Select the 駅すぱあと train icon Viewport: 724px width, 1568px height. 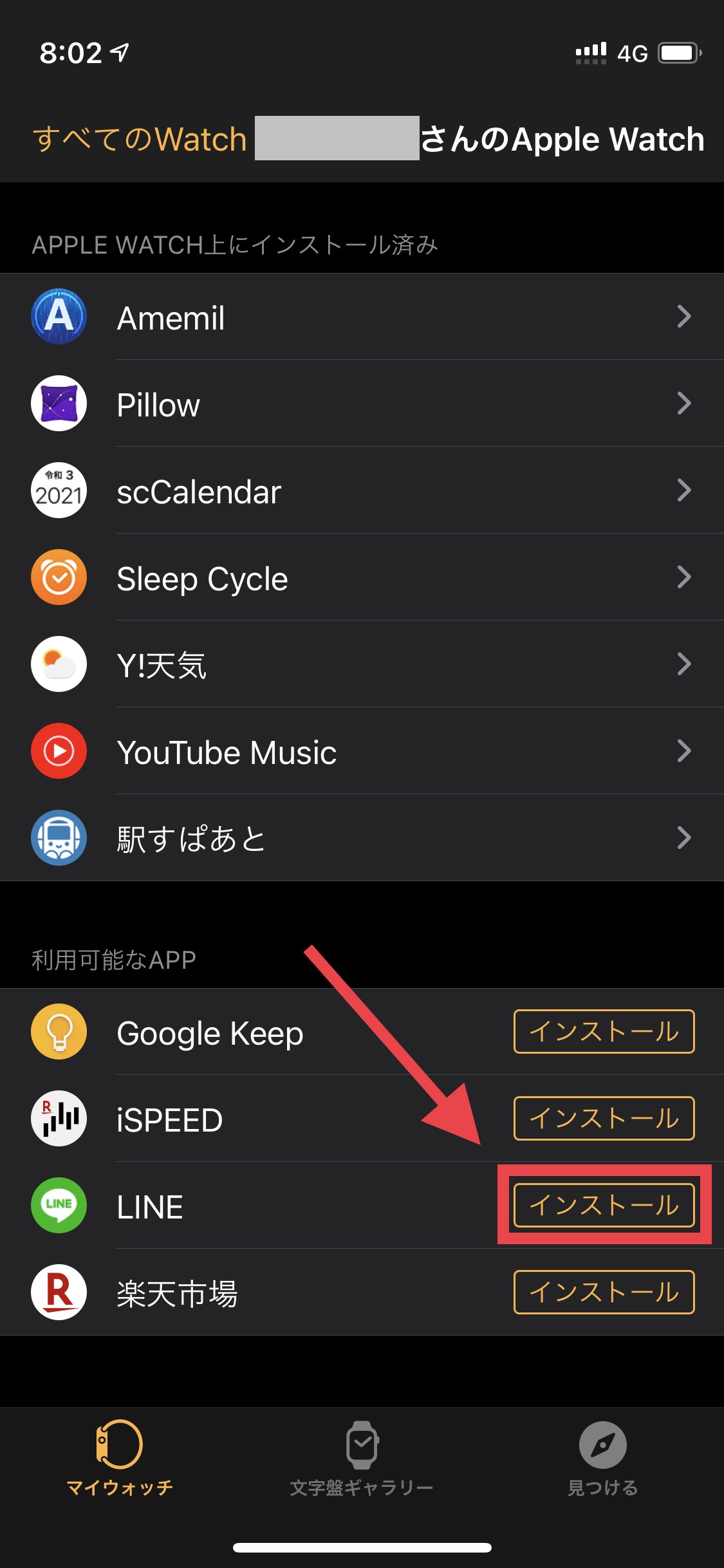[x=59, y=838]
